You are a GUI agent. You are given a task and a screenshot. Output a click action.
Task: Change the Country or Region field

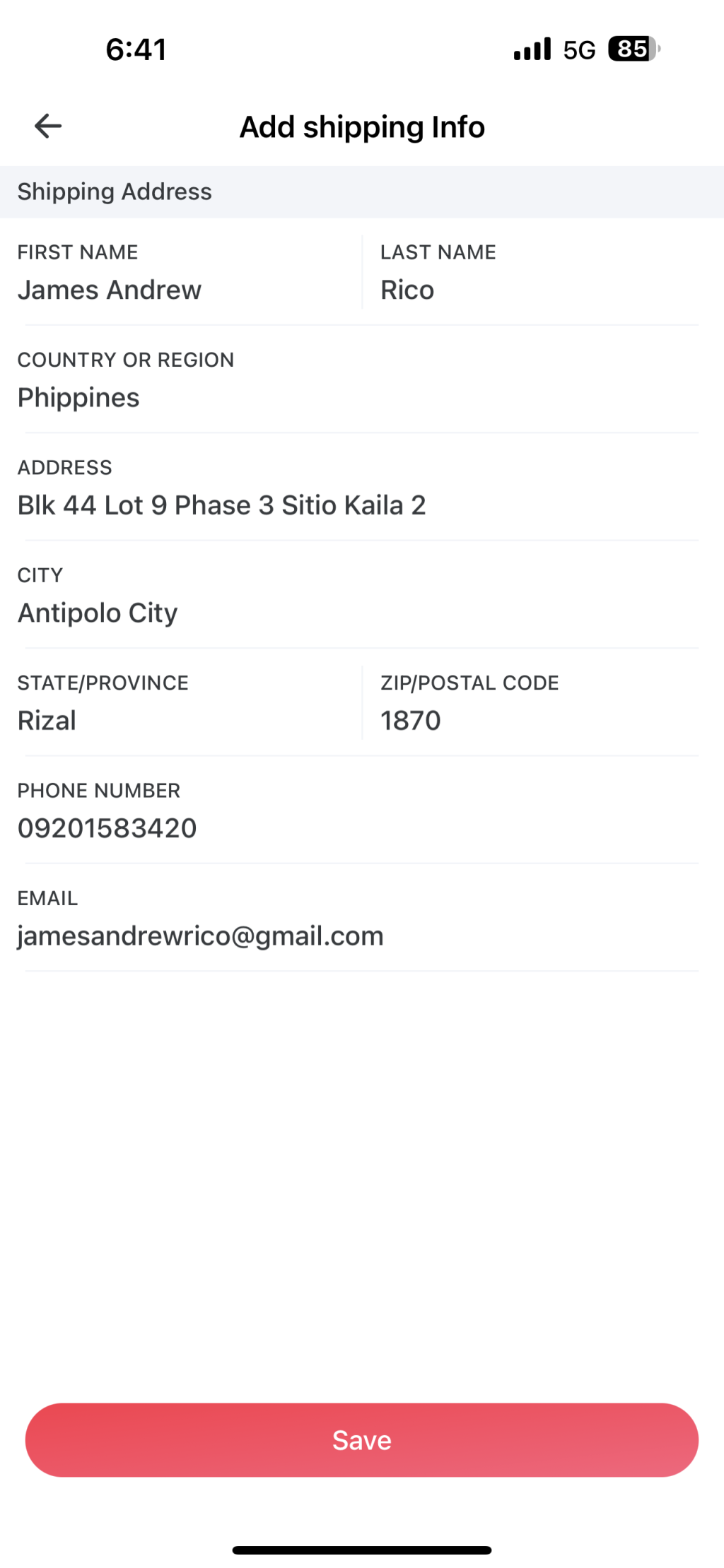coord(78,397)
